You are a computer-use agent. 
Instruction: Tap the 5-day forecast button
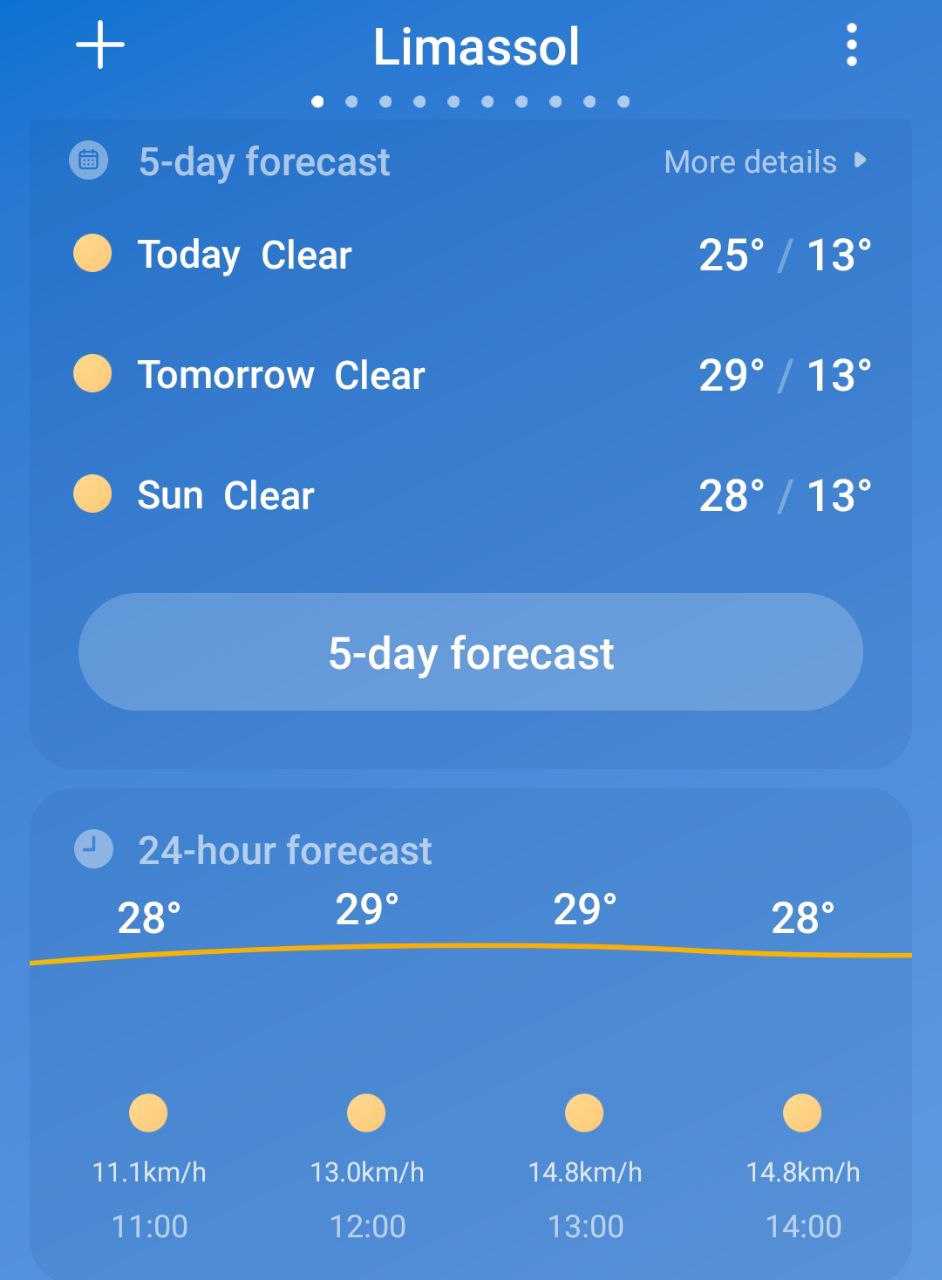(470, 653)
